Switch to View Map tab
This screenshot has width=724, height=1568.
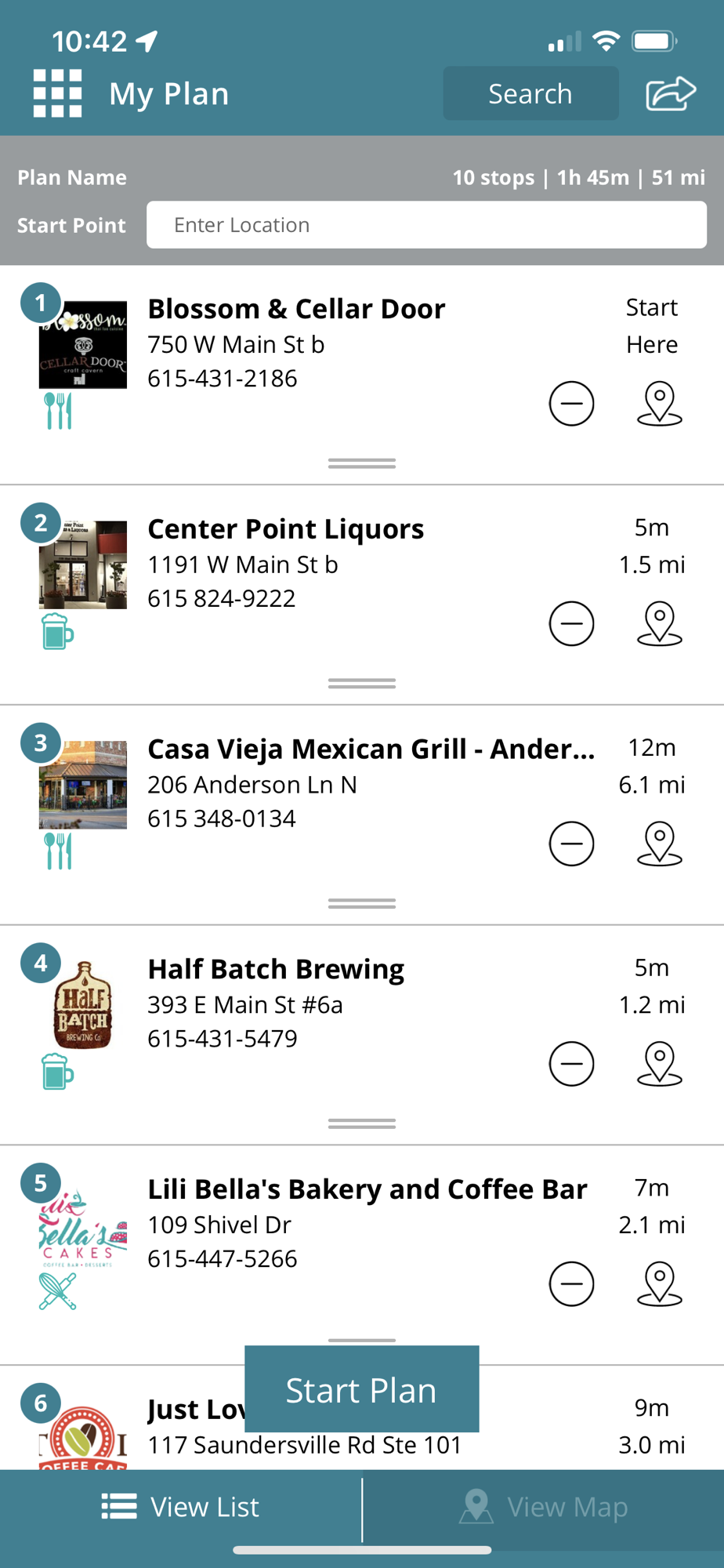pyautogui.click(x=543, y=1507)
